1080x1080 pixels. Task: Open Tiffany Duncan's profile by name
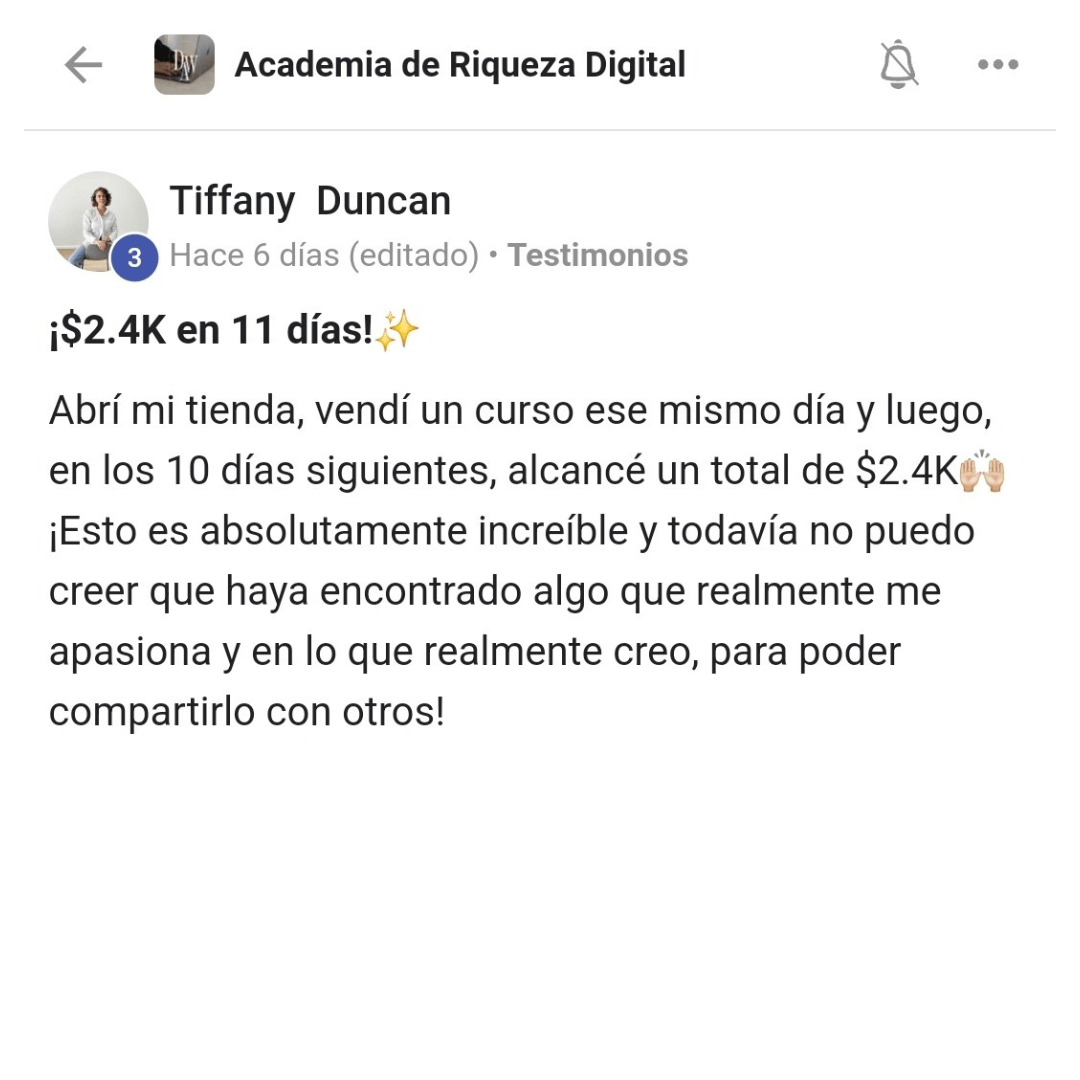pos(310,201)
